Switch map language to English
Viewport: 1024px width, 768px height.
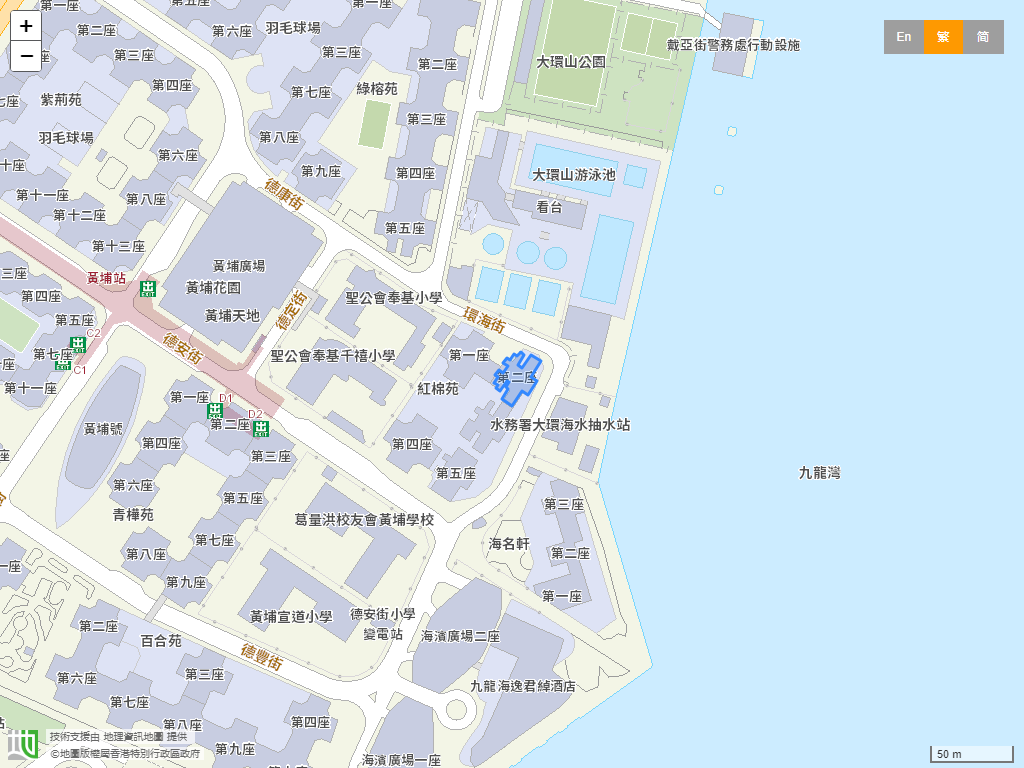903,37
